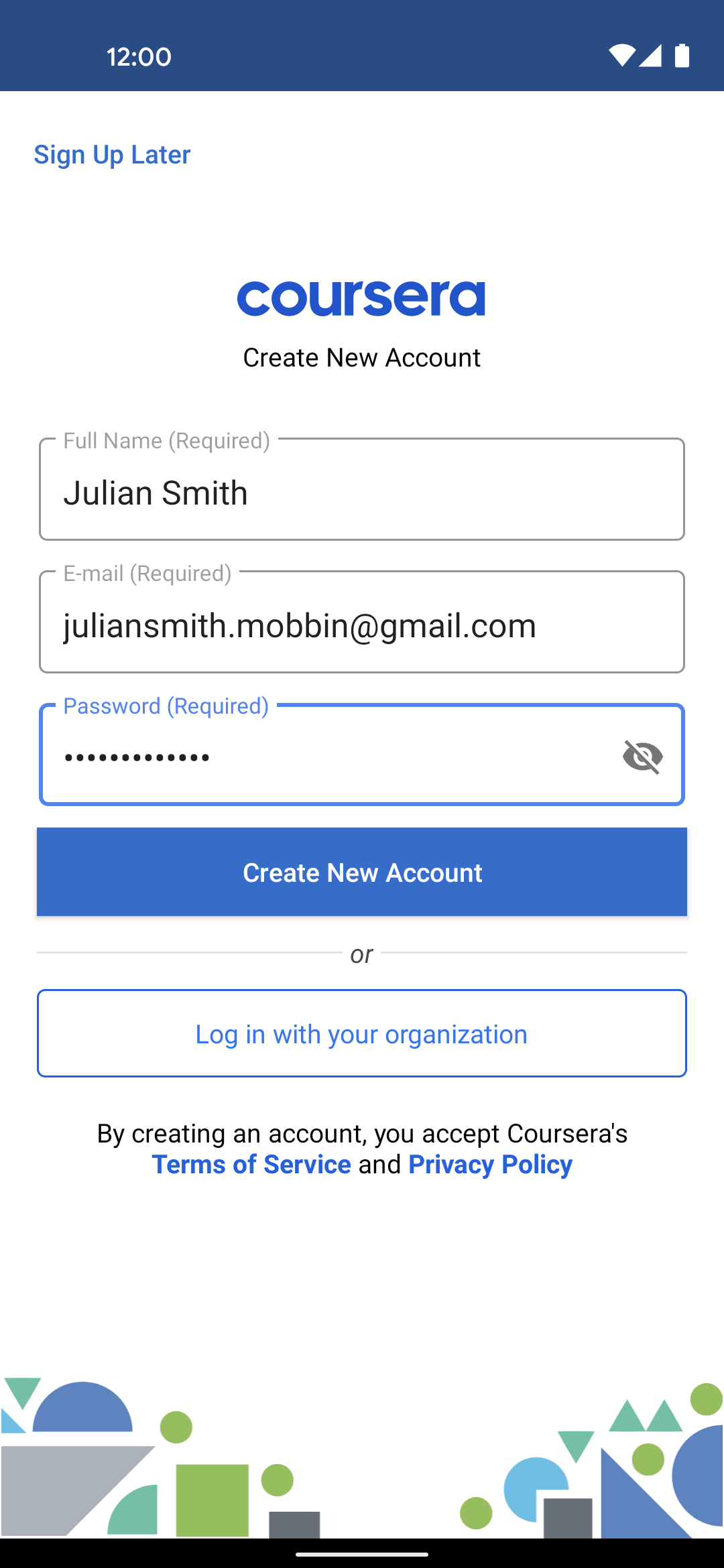Open the Terms of Service link

point(251,1165)
